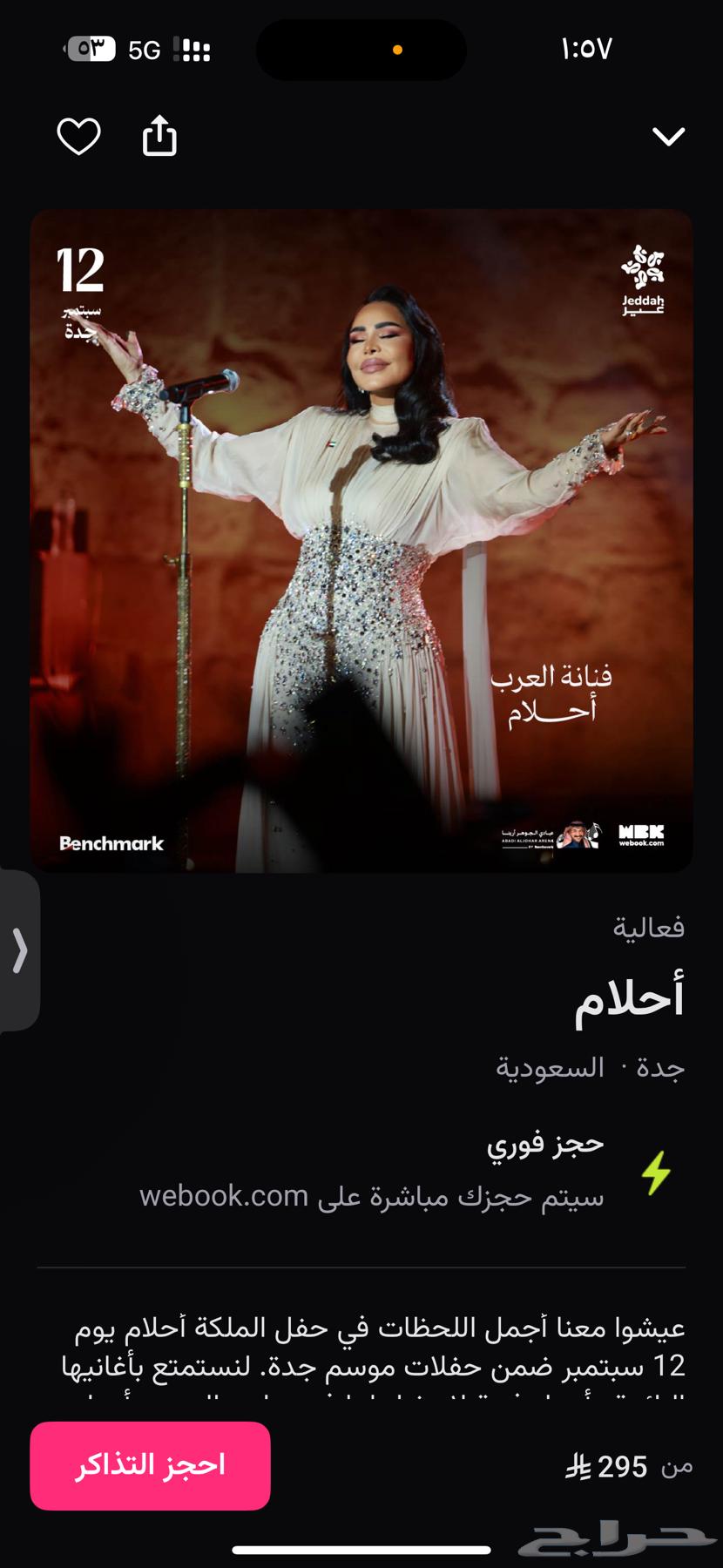Tap the Dynamic Island status area
The image size is (723, 1568).
coord(361,50)
